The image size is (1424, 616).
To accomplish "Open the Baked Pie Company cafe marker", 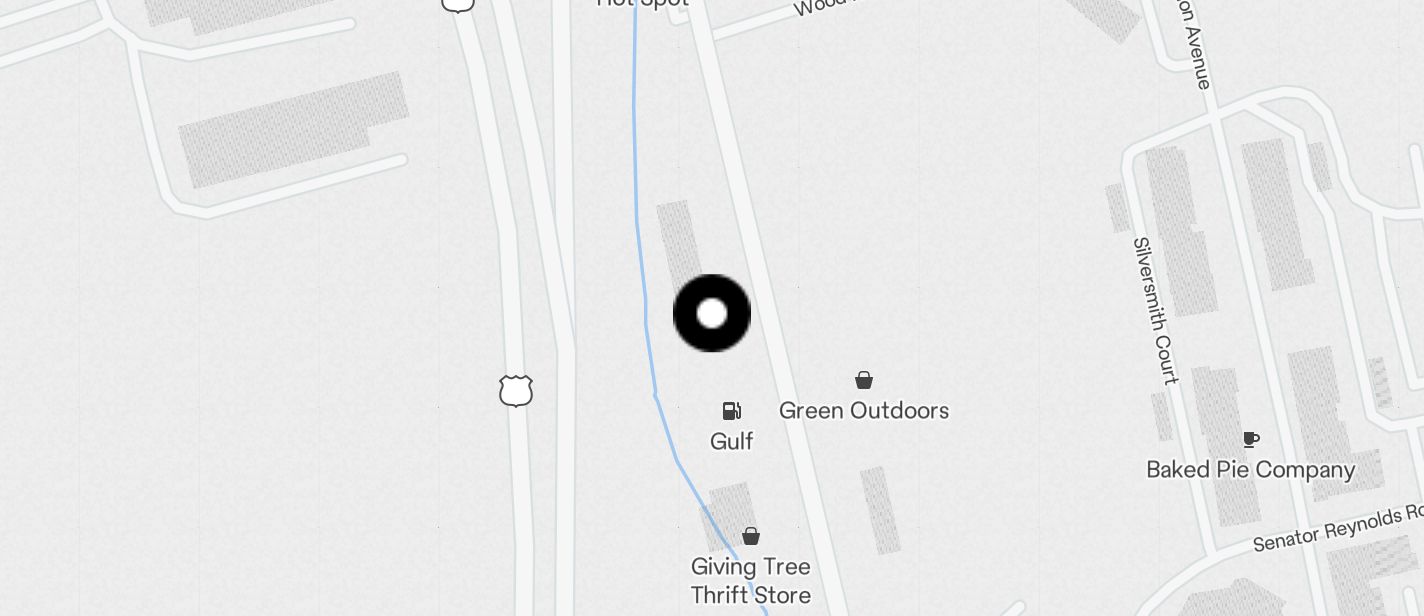I will pyautogui.click(x=1250, y=439).
